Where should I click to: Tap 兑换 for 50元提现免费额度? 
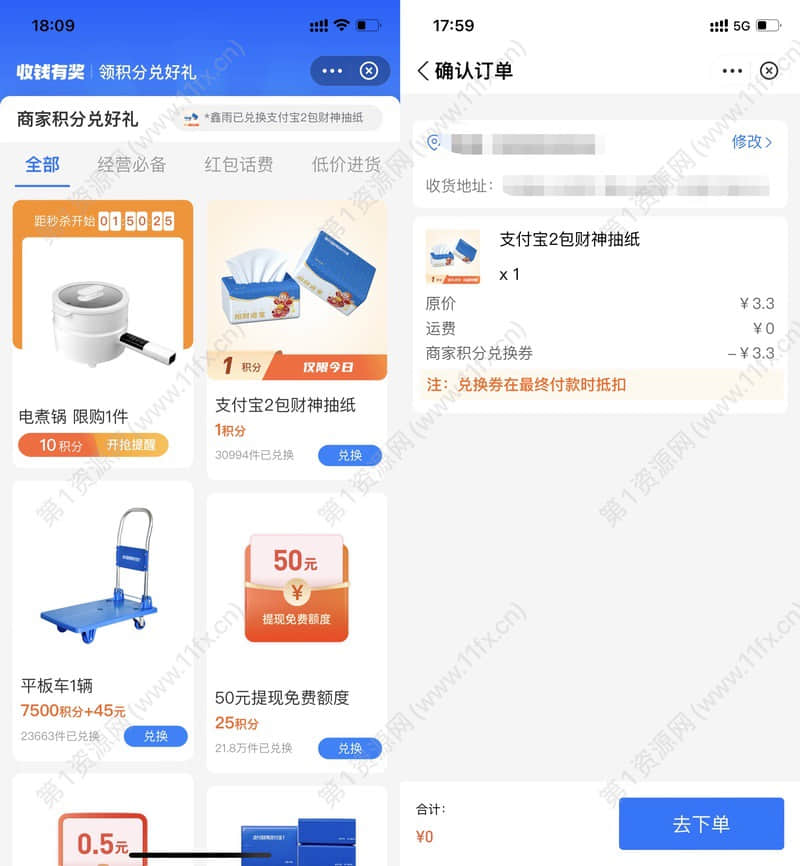(350, 748)
